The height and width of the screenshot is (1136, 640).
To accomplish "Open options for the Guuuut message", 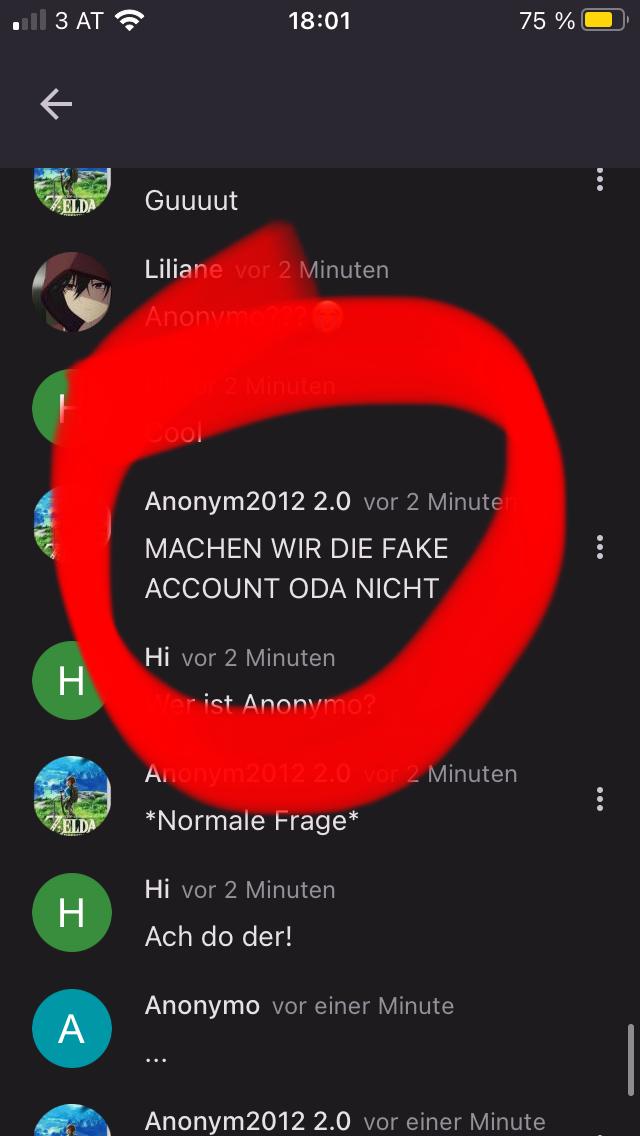I will [599, 179].
